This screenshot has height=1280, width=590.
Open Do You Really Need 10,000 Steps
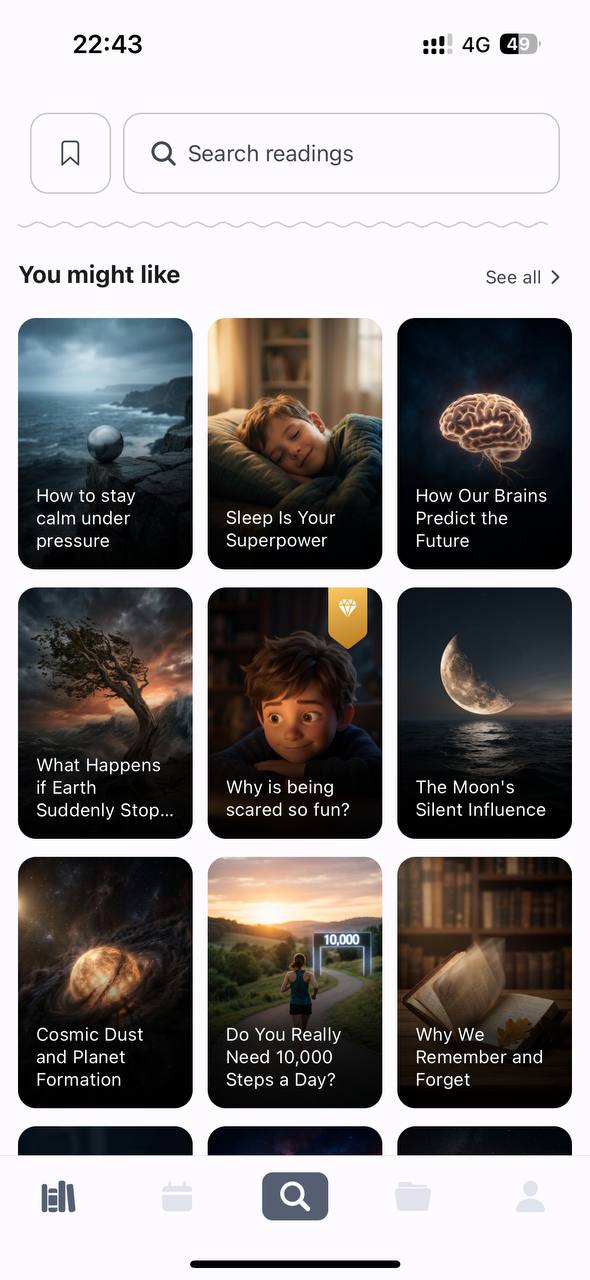click(295, 982)
